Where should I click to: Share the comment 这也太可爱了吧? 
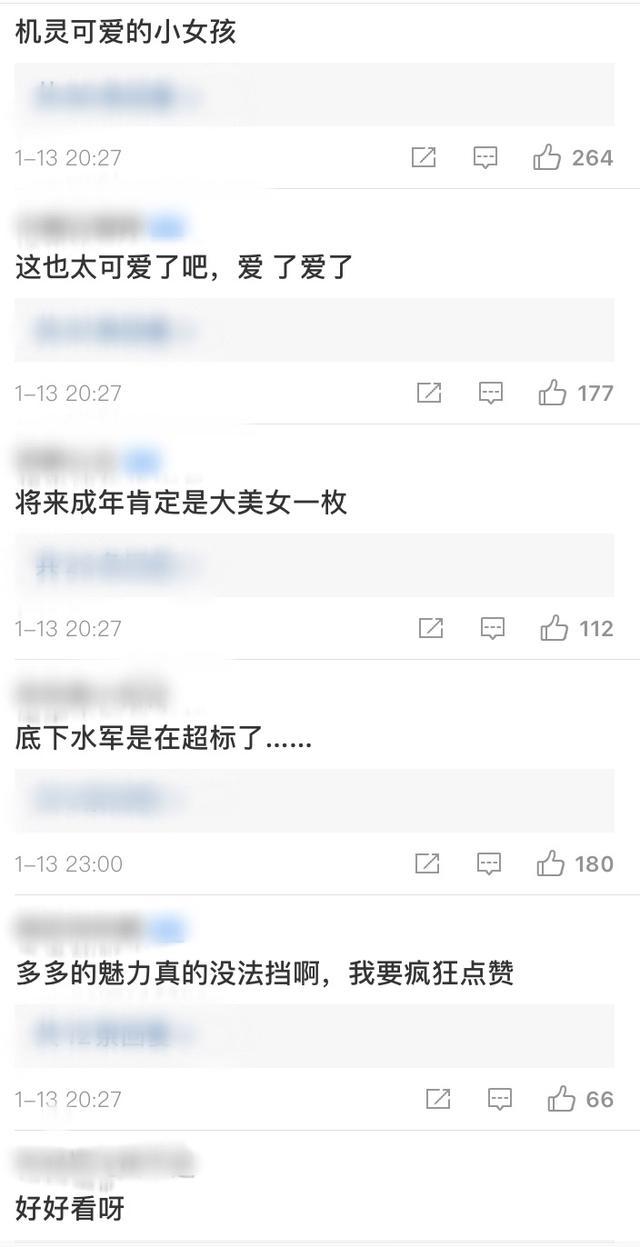click(429, 393)
